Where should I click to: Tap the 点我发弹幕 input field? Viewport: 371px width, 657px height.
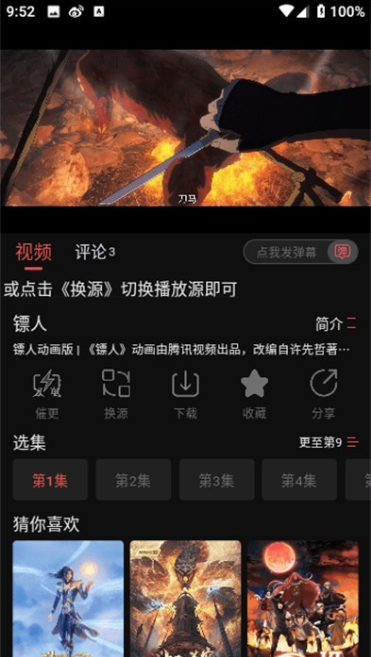pyautogui.click(x=286, y=252)
